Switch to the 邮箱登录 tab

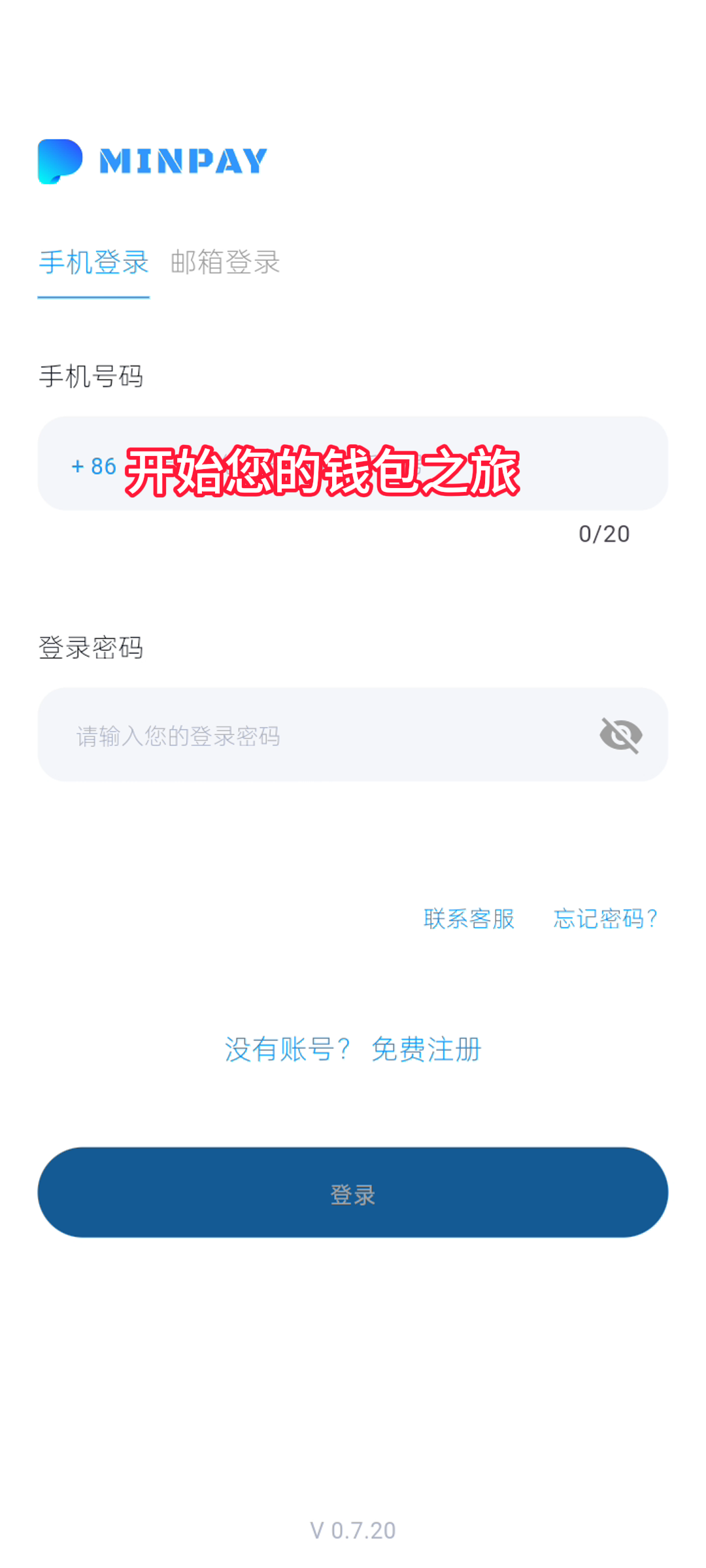225,263
